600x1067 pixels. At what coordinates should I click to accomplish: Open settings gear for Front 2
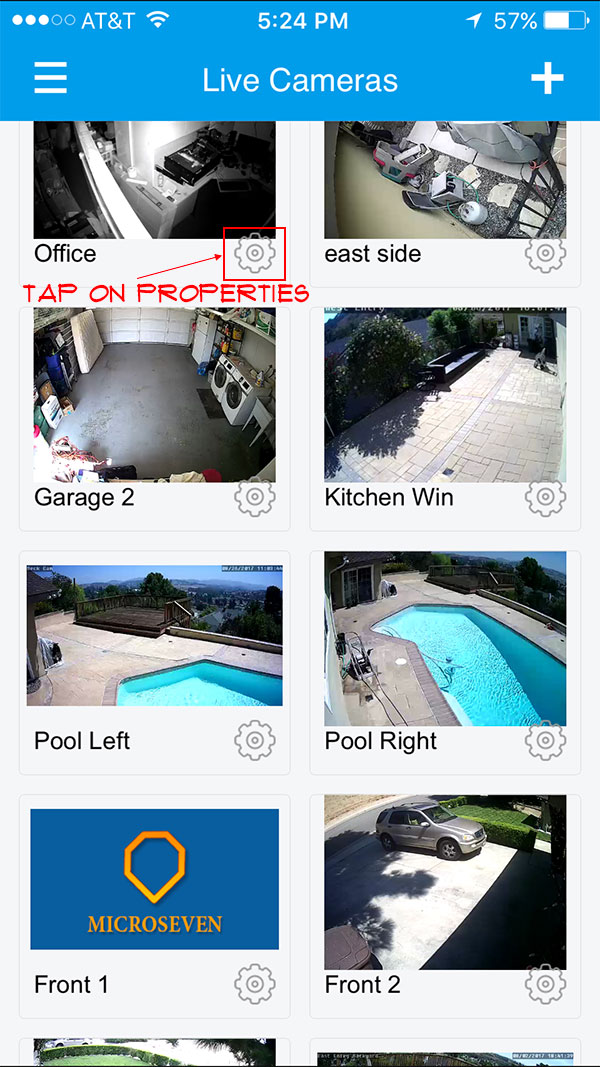pos(546,984)
